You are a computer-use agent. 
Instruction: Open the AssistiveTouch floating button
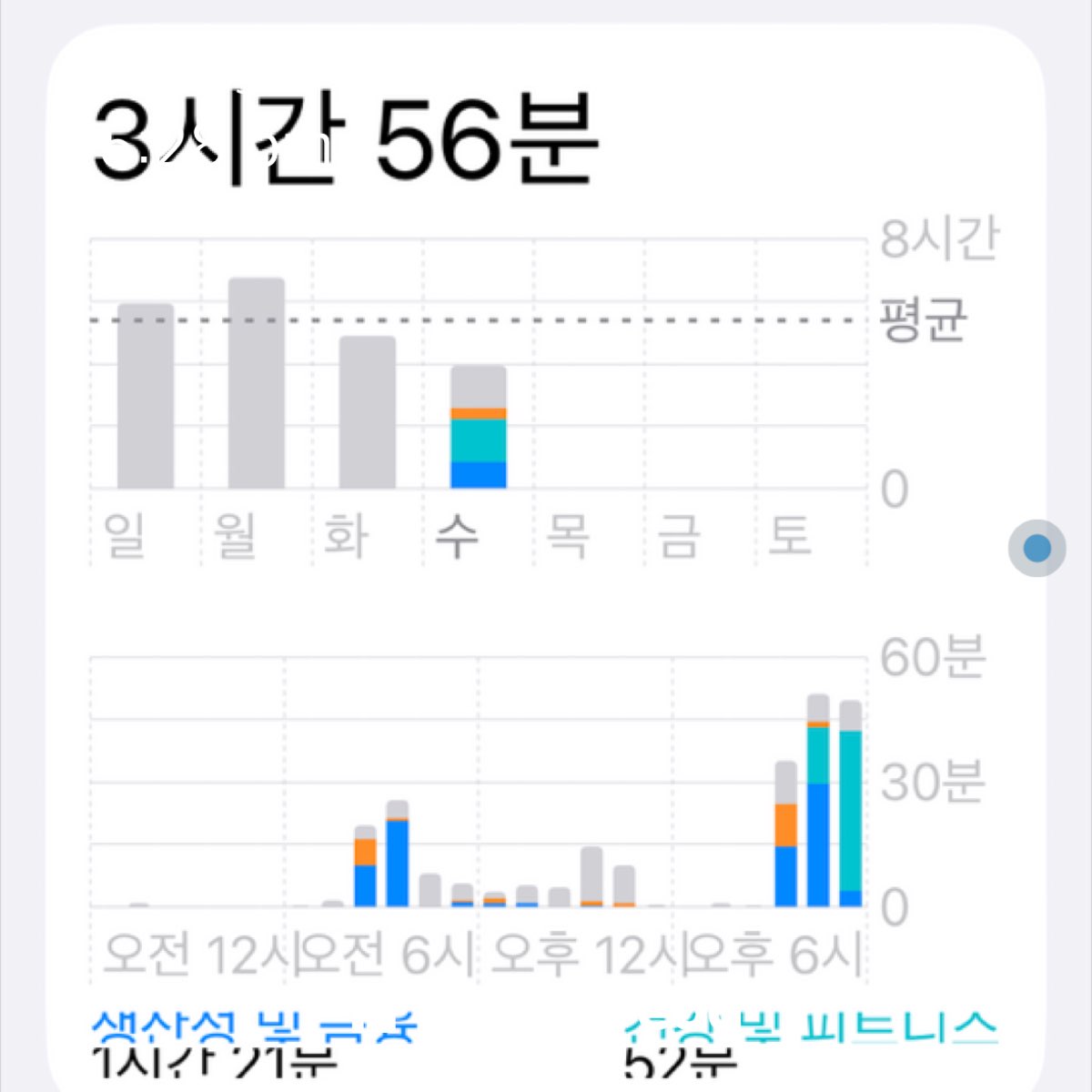[1036, 548]
